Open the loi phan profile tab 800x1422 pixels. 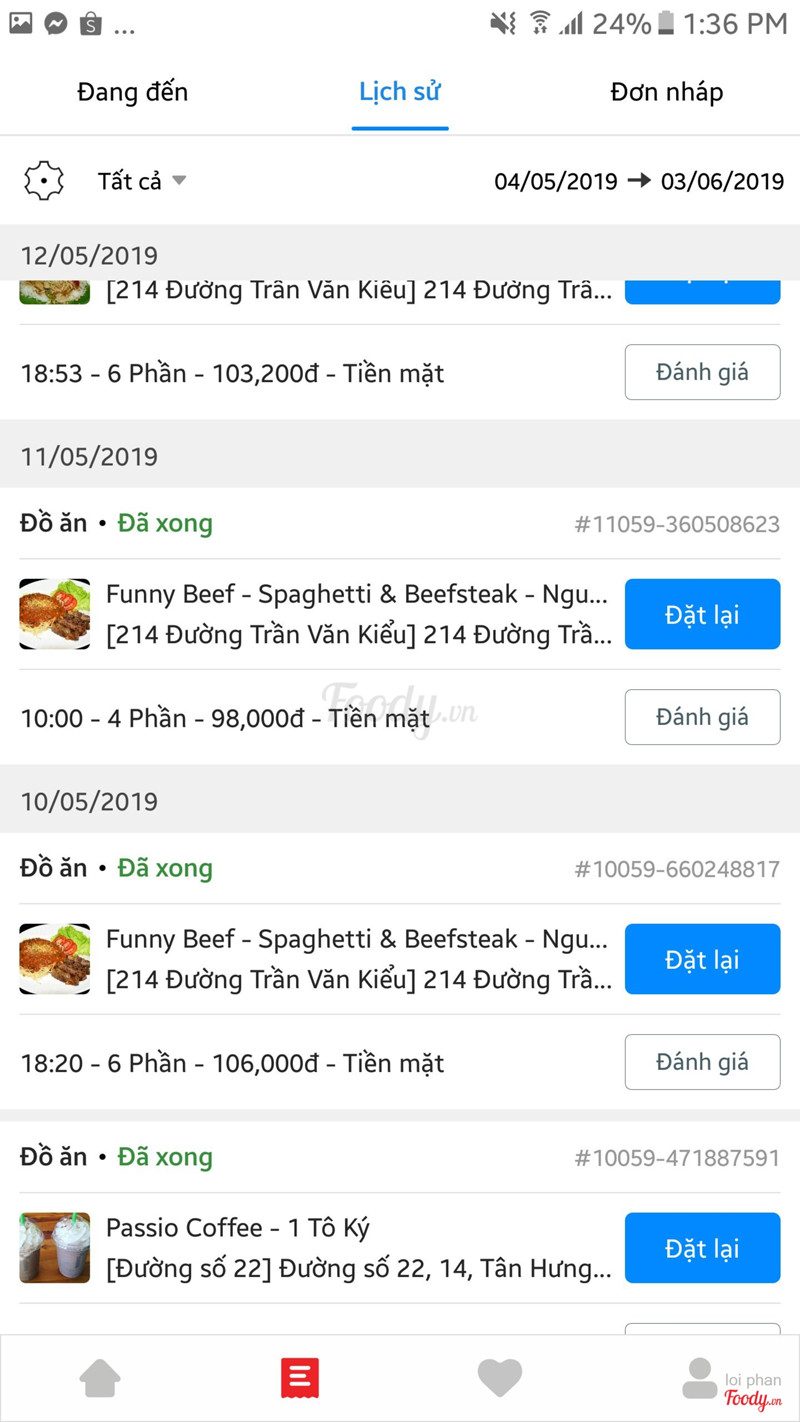(x=732, y=1380)
